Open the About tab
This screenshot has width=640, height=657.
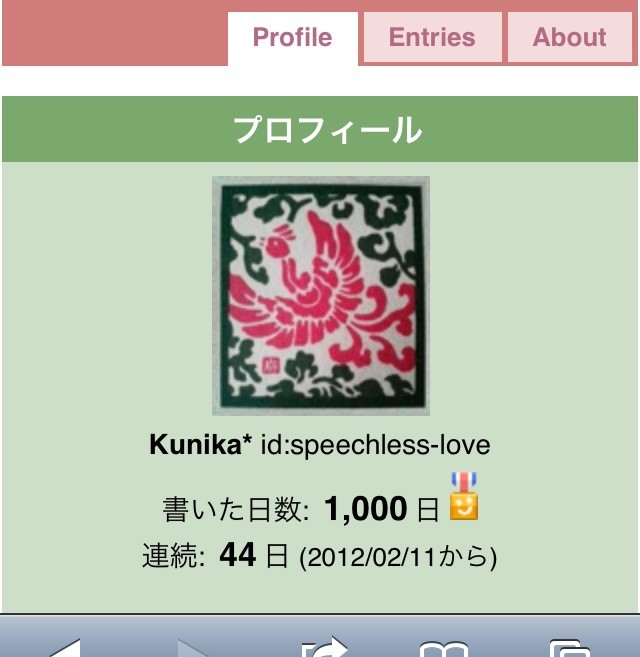[x=569, y=38]
